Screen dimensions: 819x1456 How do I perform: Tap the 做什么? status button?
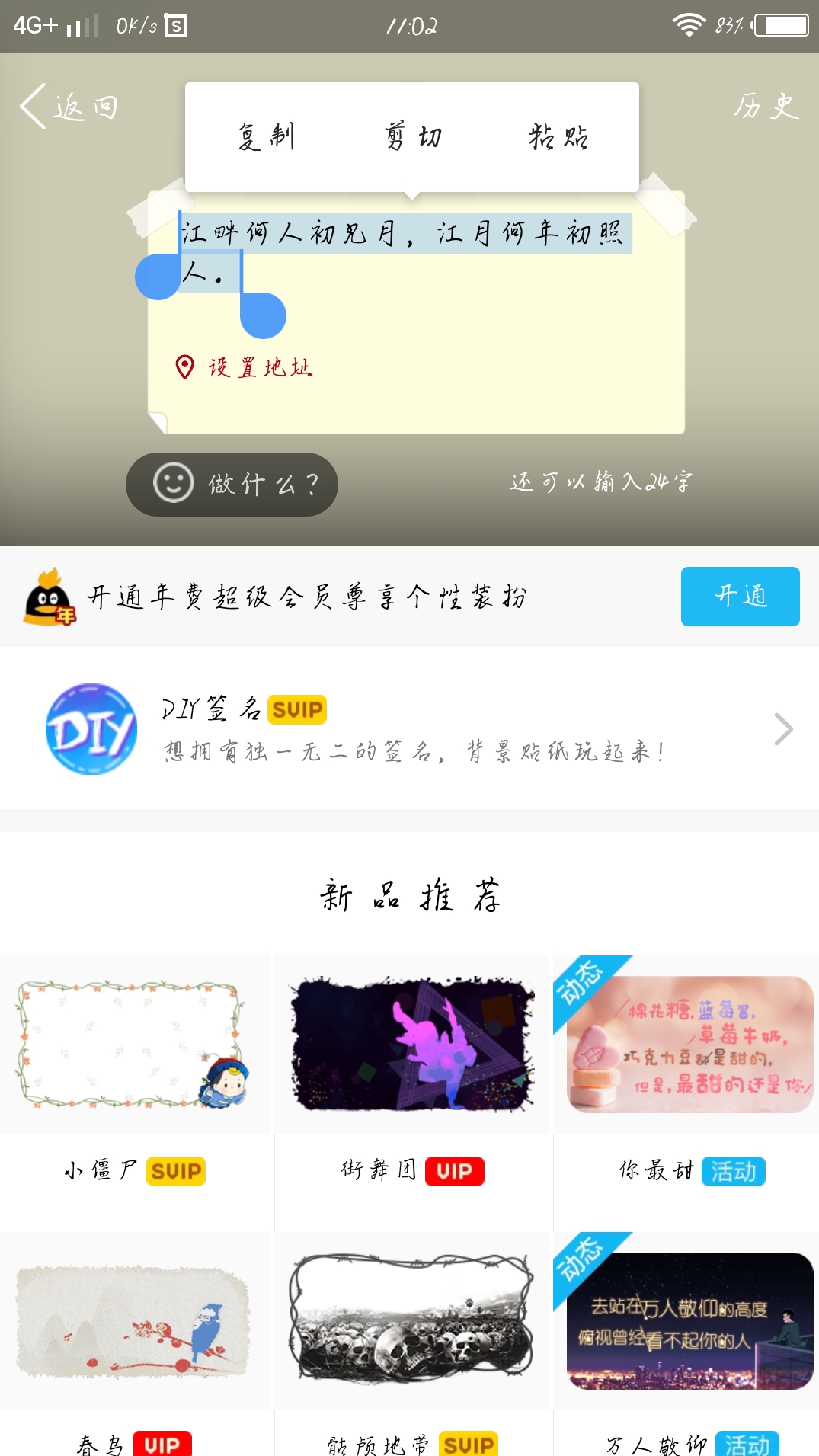pyautogui.click(x=232, y=484)
